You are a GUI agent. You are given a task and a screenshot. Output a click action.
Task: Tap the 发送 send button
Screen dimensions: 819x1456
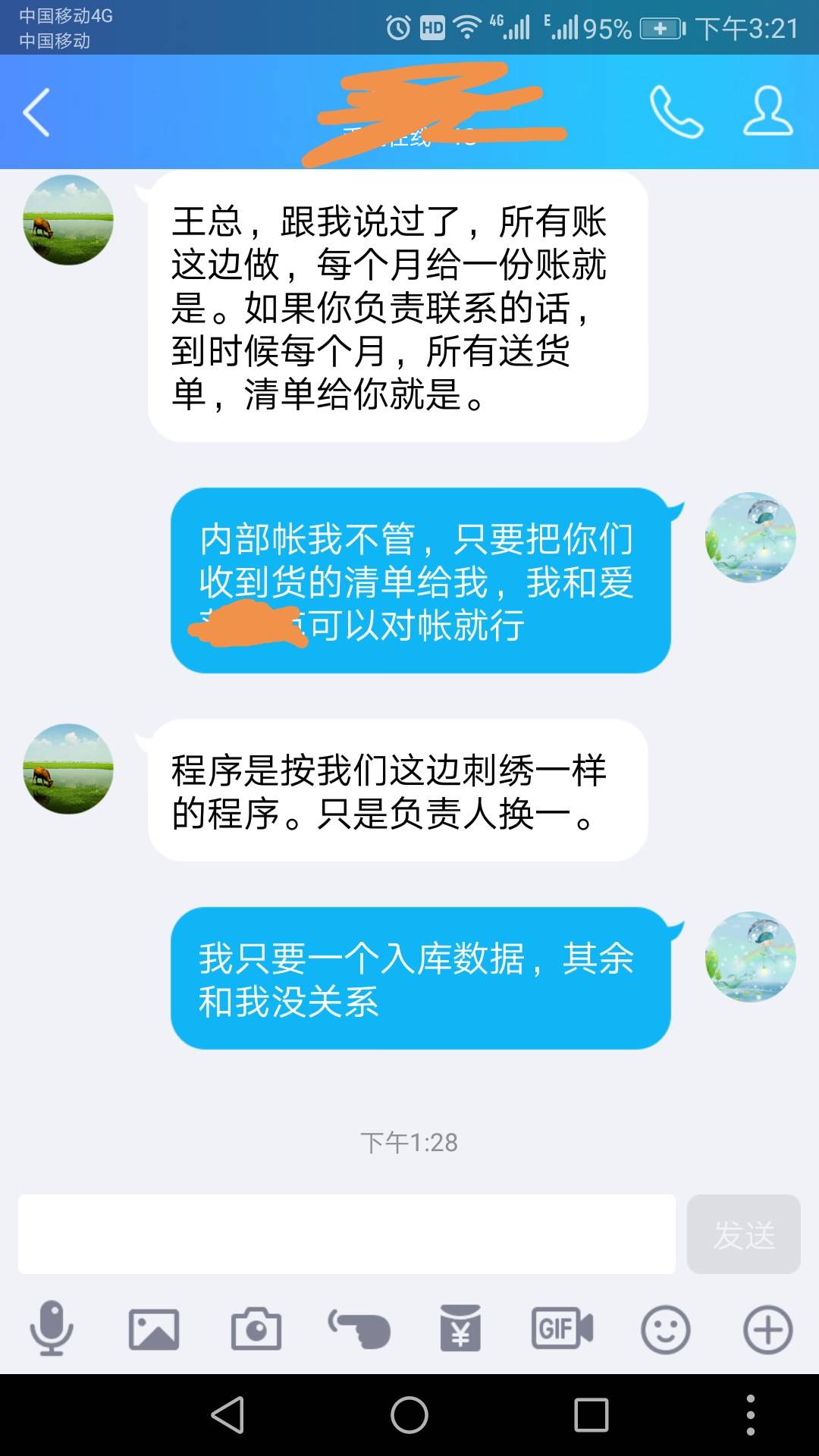pyautogui.click(x=743, y=1234)
